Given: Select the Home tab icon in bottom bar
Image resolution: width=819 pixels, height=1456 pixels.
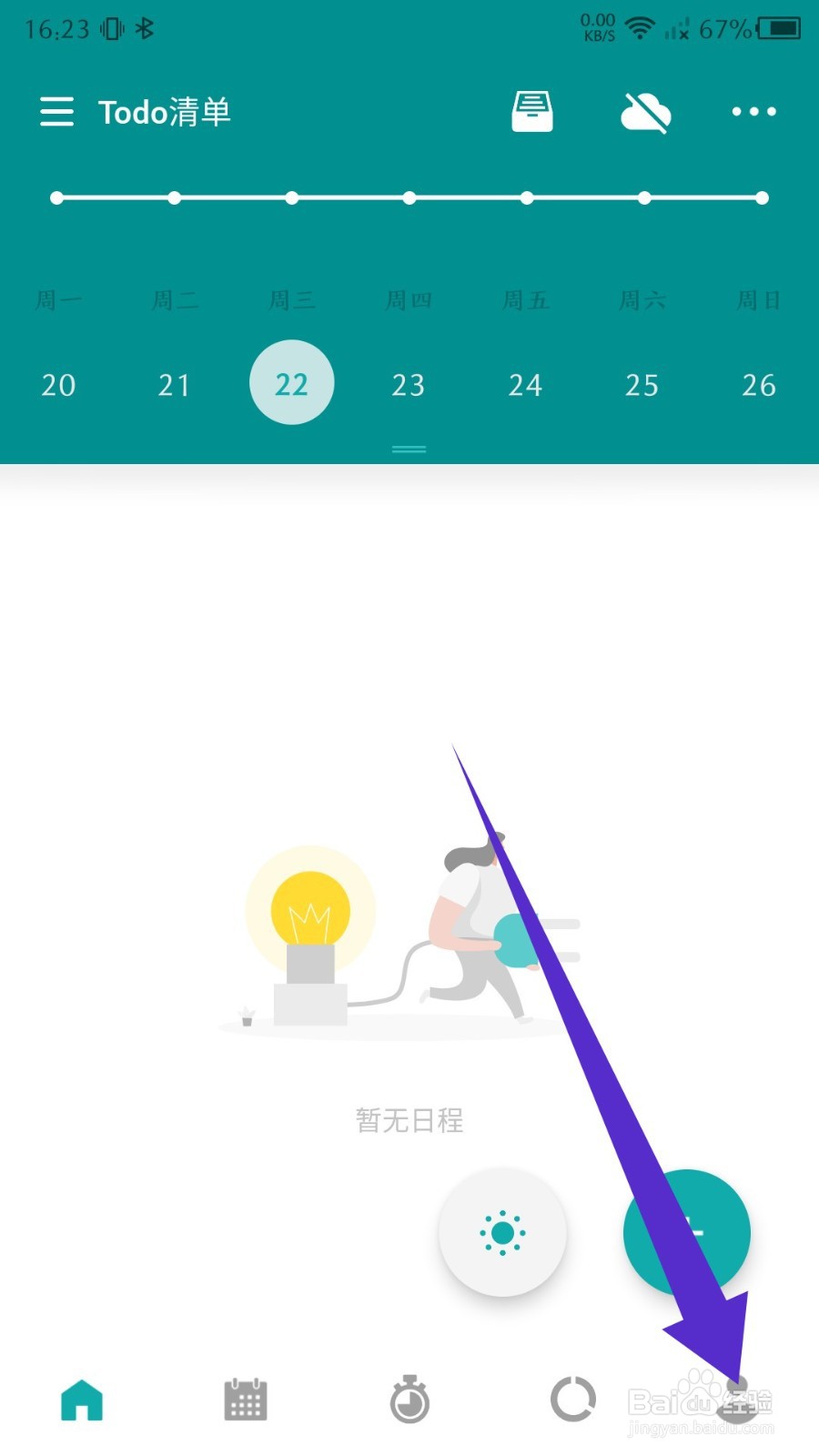Looking at the screenshot, I should (82, 1401).
